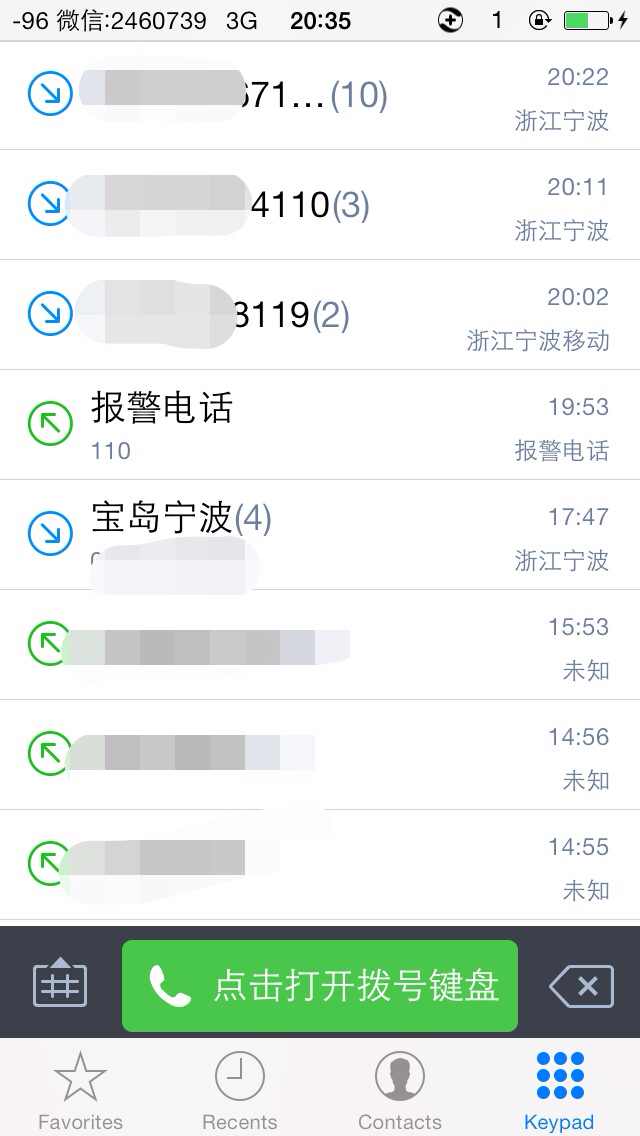Open the call entry from 20:22
Image resolution: width=640 pixels, height=1136 pixels.
click(x=320, y=95)
